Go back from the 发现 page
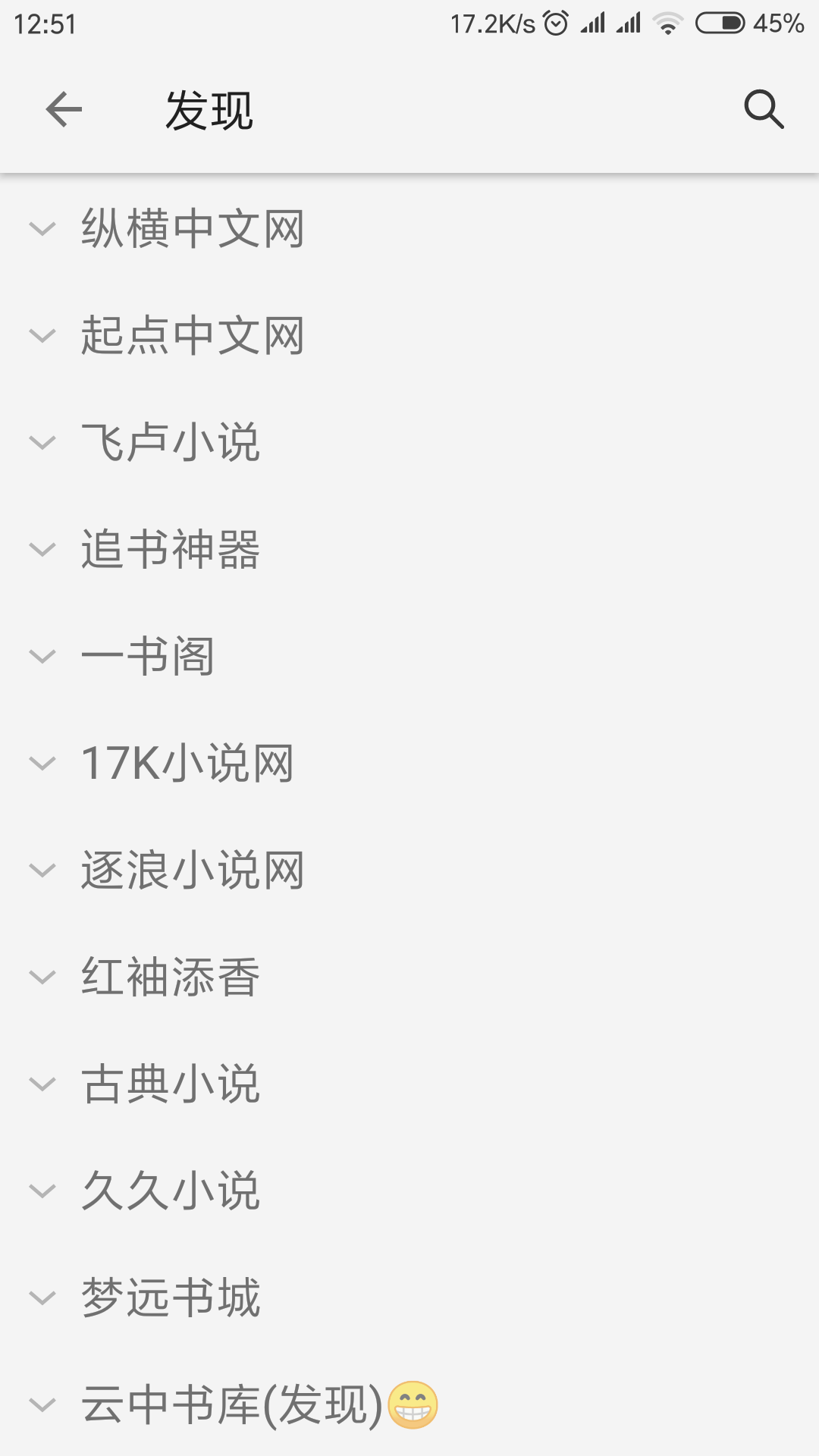Image resolution: width=819 pixels, height=1456 pixels. (64, 110)
